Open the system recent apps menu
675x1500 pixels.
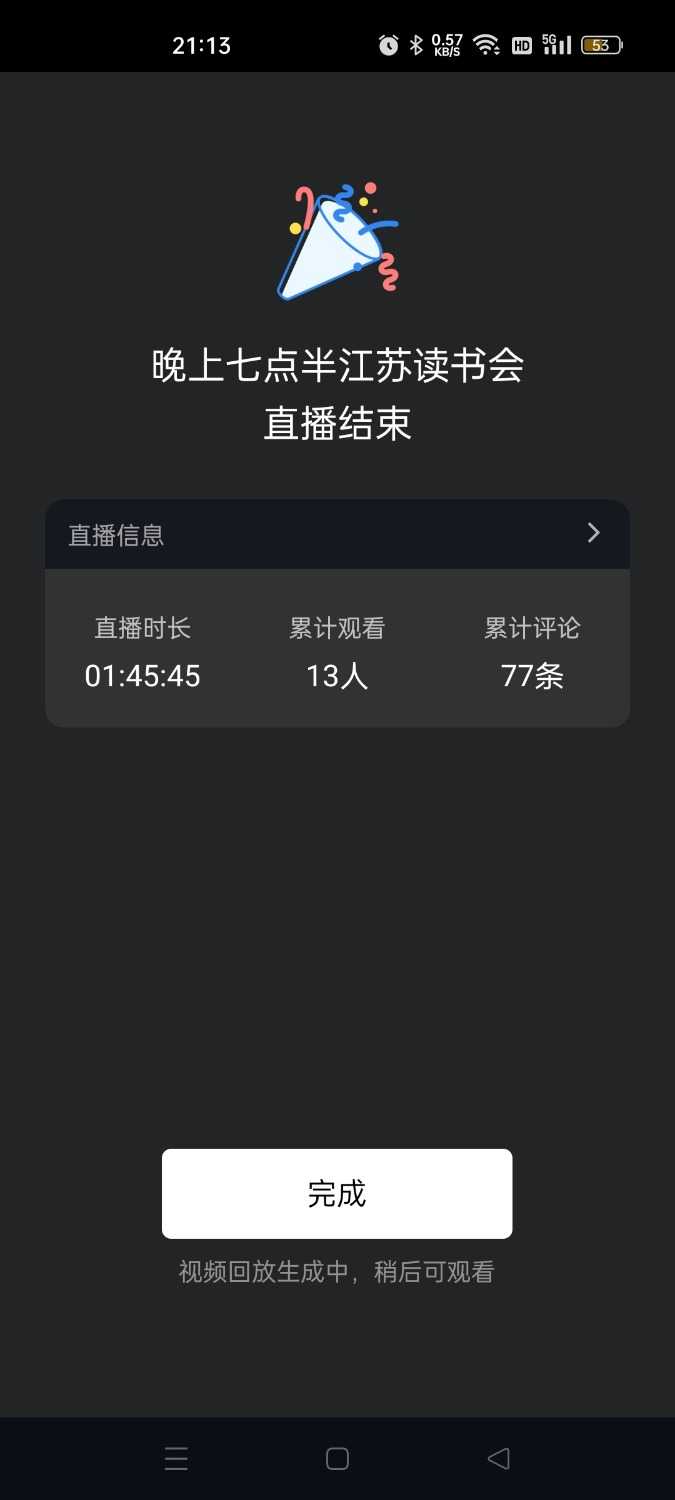(176, 1458)
